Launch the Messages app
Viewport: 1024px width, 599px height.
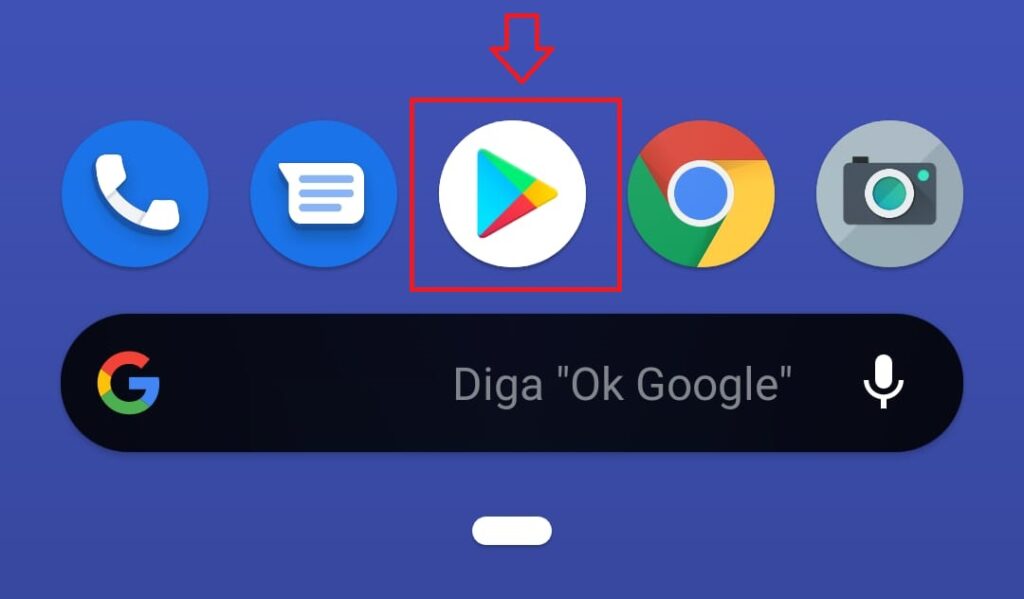click(323, 194)
